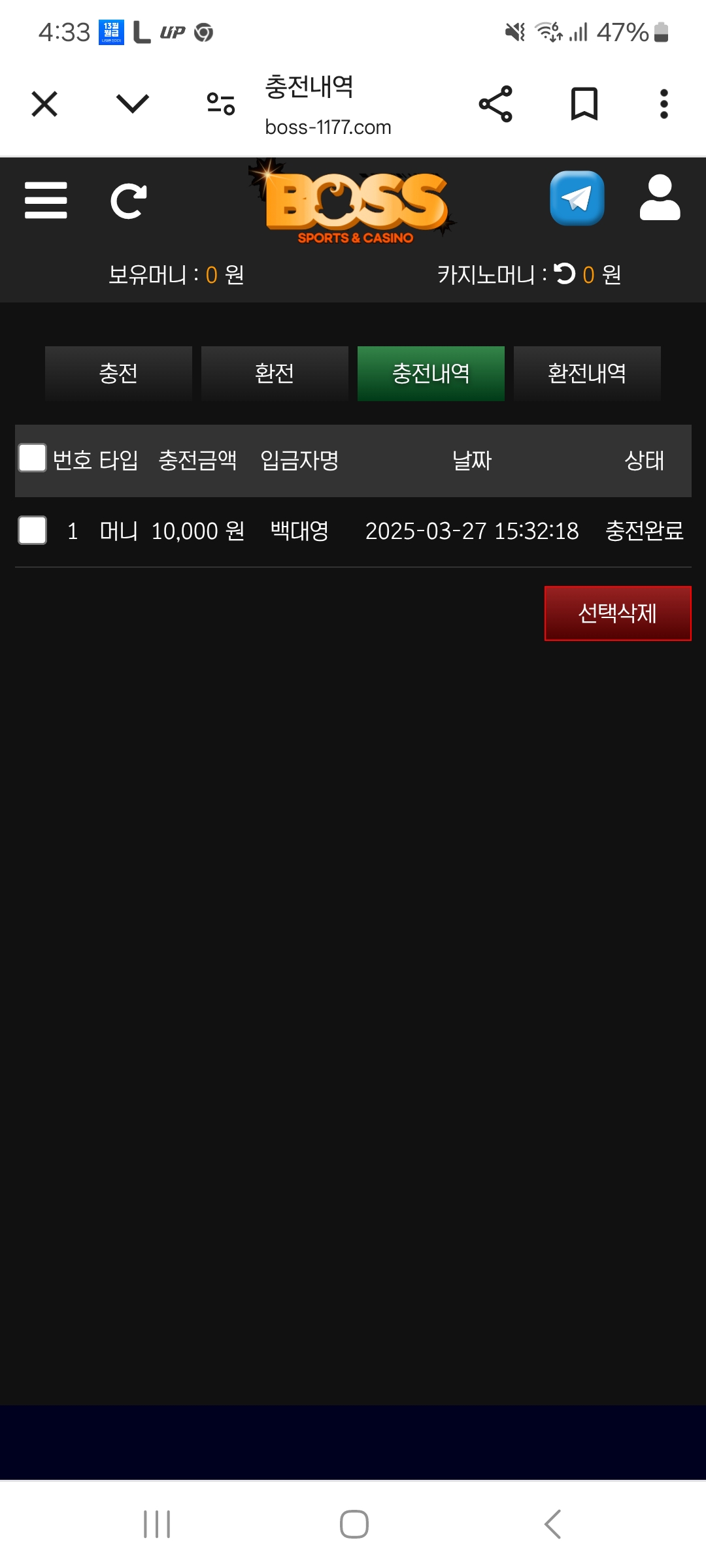Select the 충전내역 tab
This screenshot has height=1568, width=706.
pos(431,373)
